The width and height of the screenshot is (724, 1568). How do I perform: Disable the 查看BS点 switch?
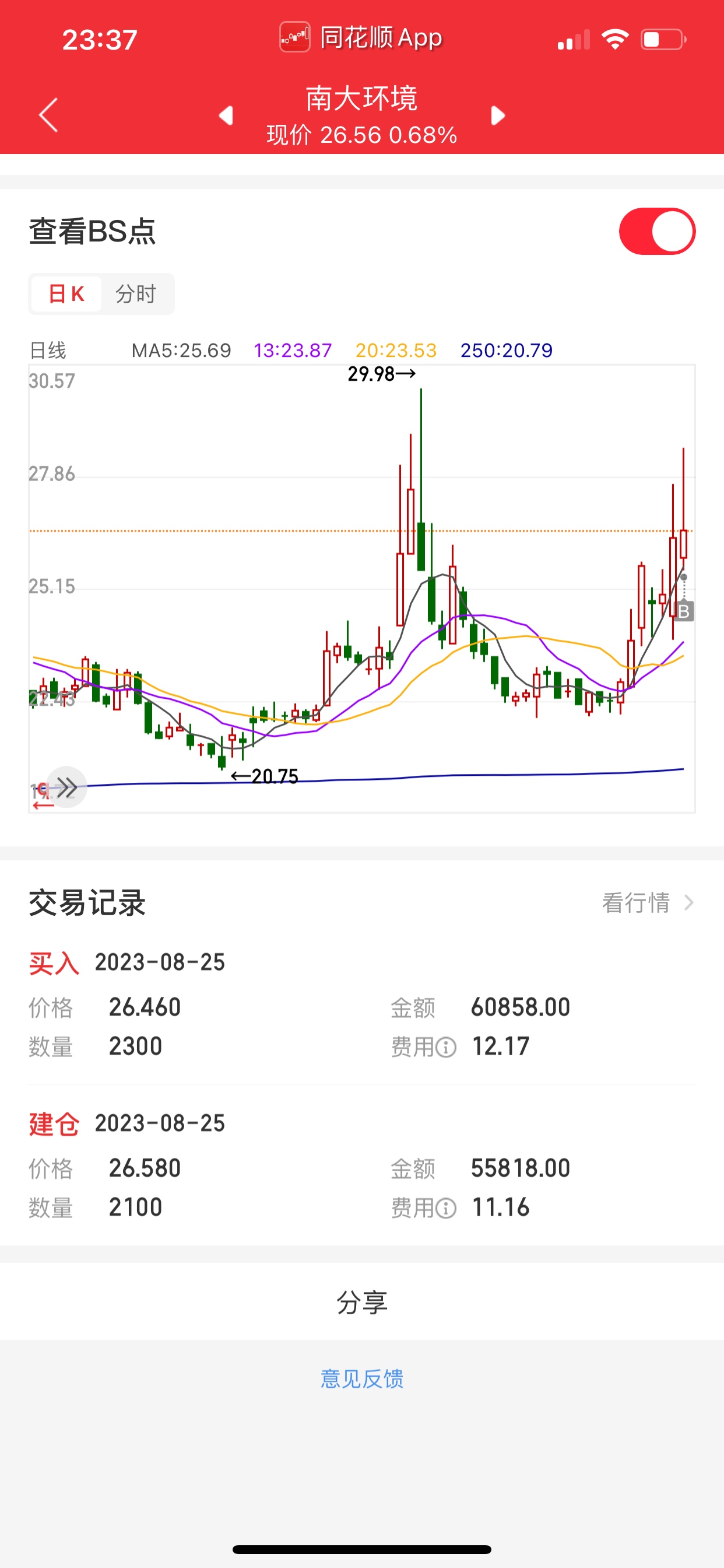coord(656,232)
